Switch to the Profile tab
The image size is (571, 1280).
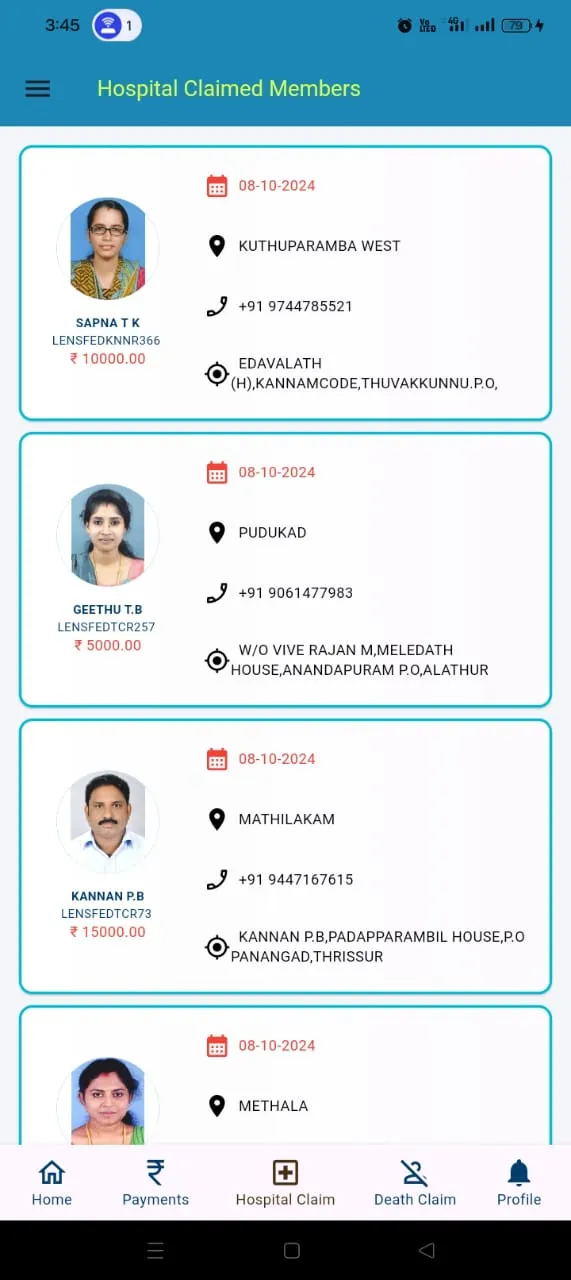[x=519, y=1183]
